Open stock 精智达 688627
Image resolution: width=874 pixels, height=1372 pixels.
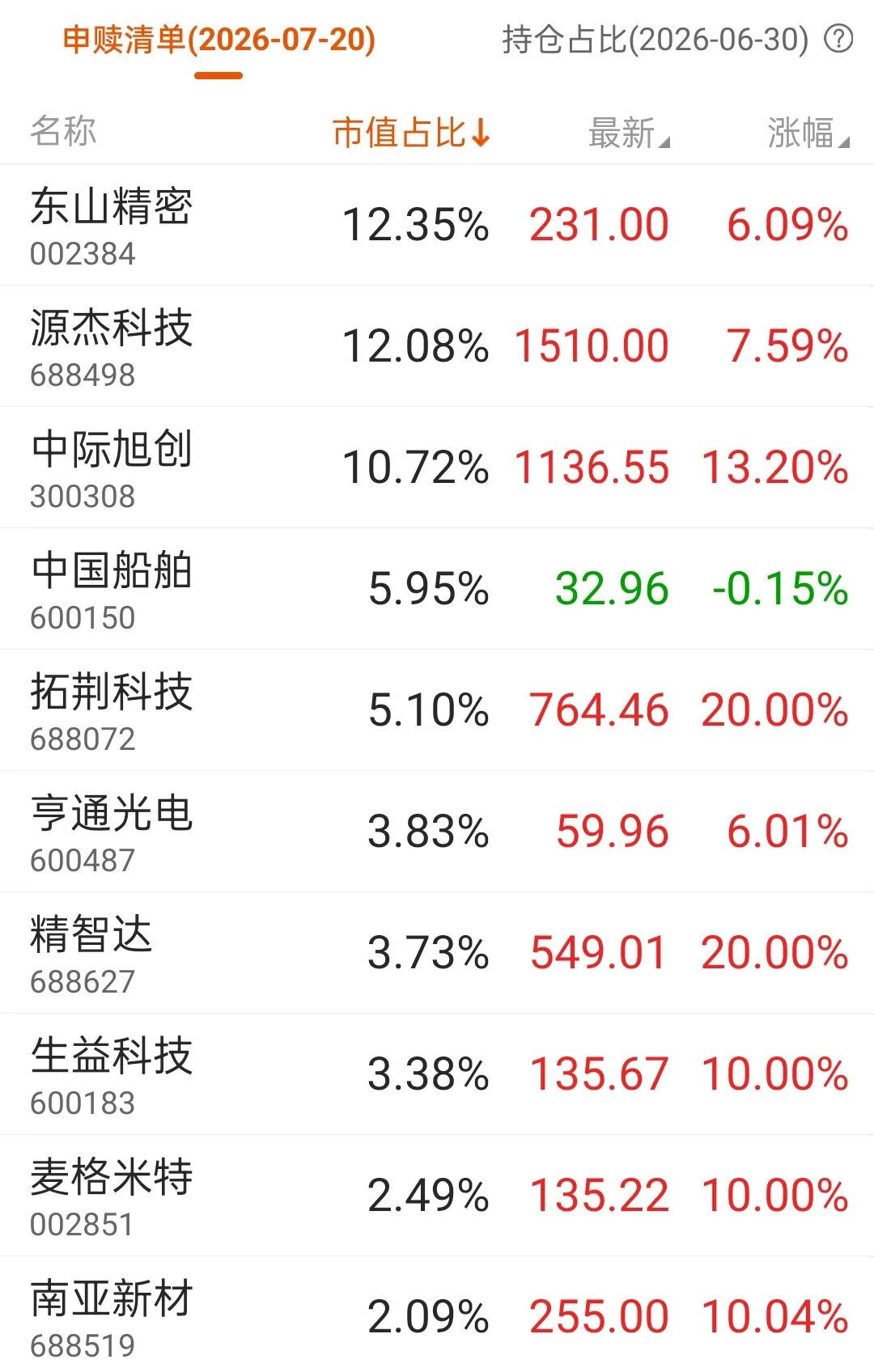437,953
